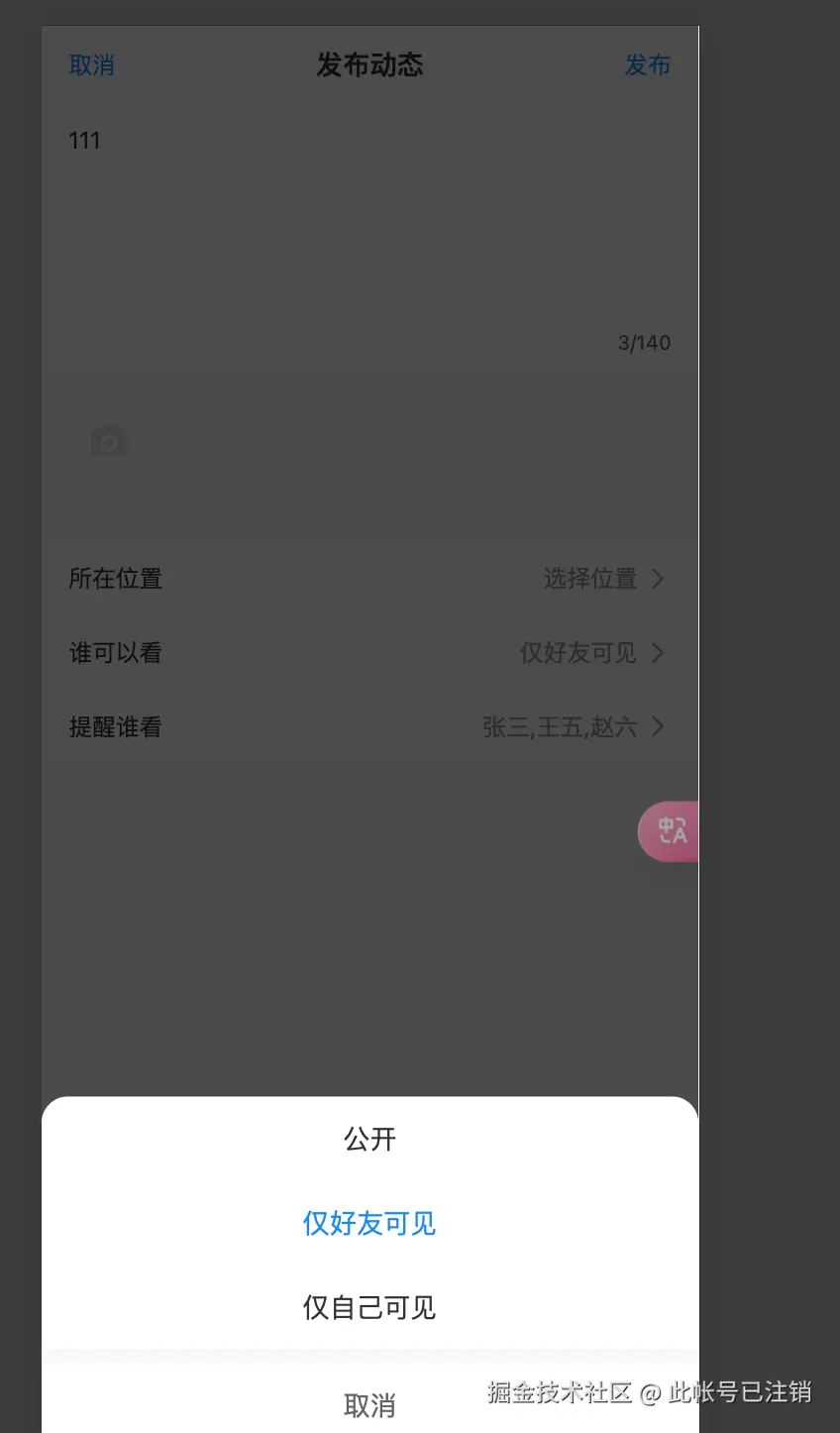Open the 提醒谁看 friend picker
840x1433 pixels.
coord(369,727)
